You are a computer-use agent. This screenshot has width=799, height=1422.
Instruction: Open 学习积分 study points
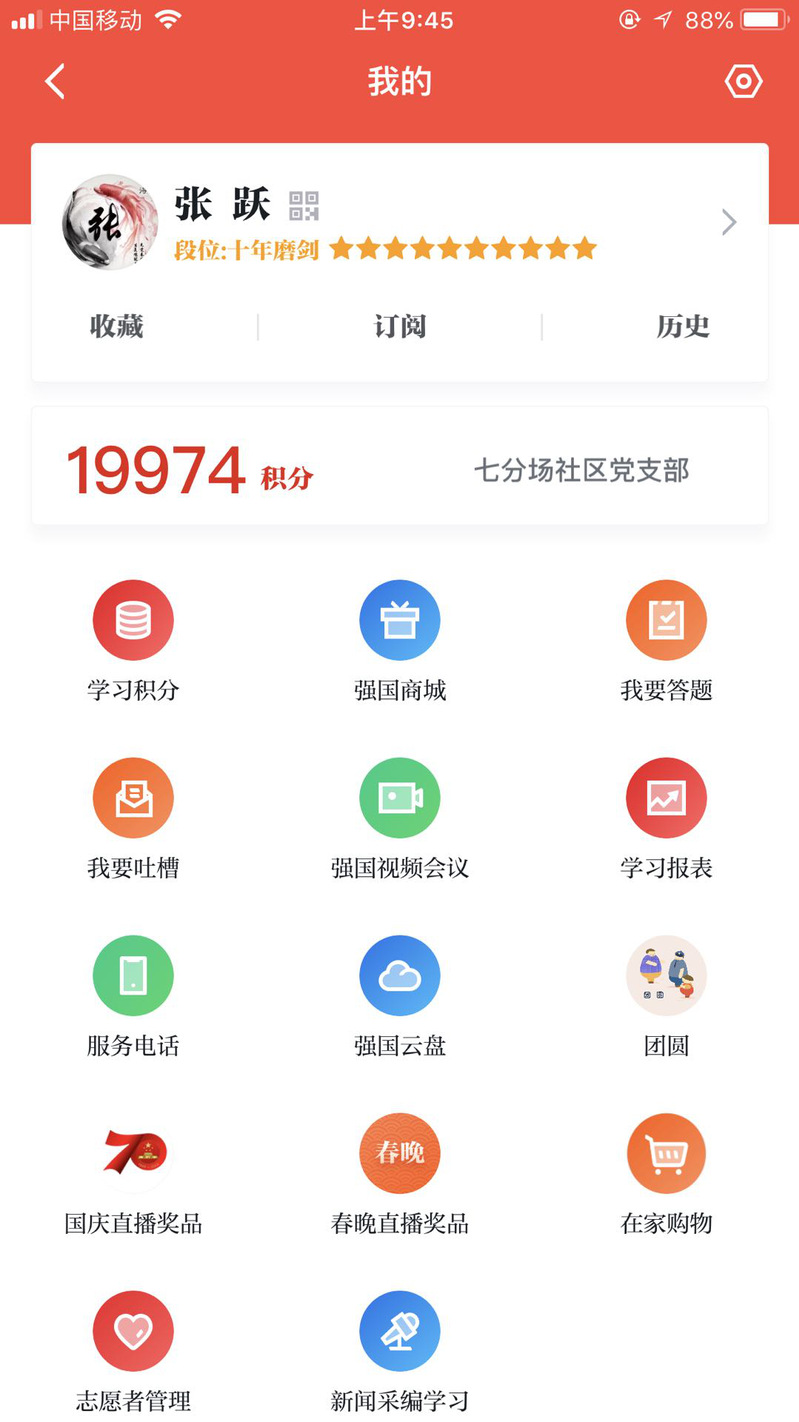[133, 621]
